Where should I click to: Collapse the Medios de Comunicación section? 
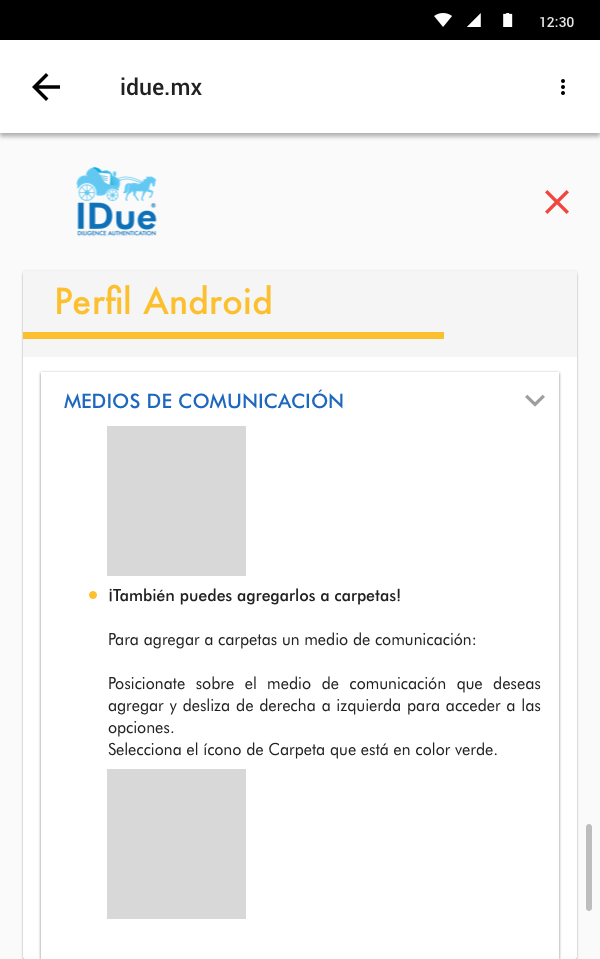coord(535,401)
